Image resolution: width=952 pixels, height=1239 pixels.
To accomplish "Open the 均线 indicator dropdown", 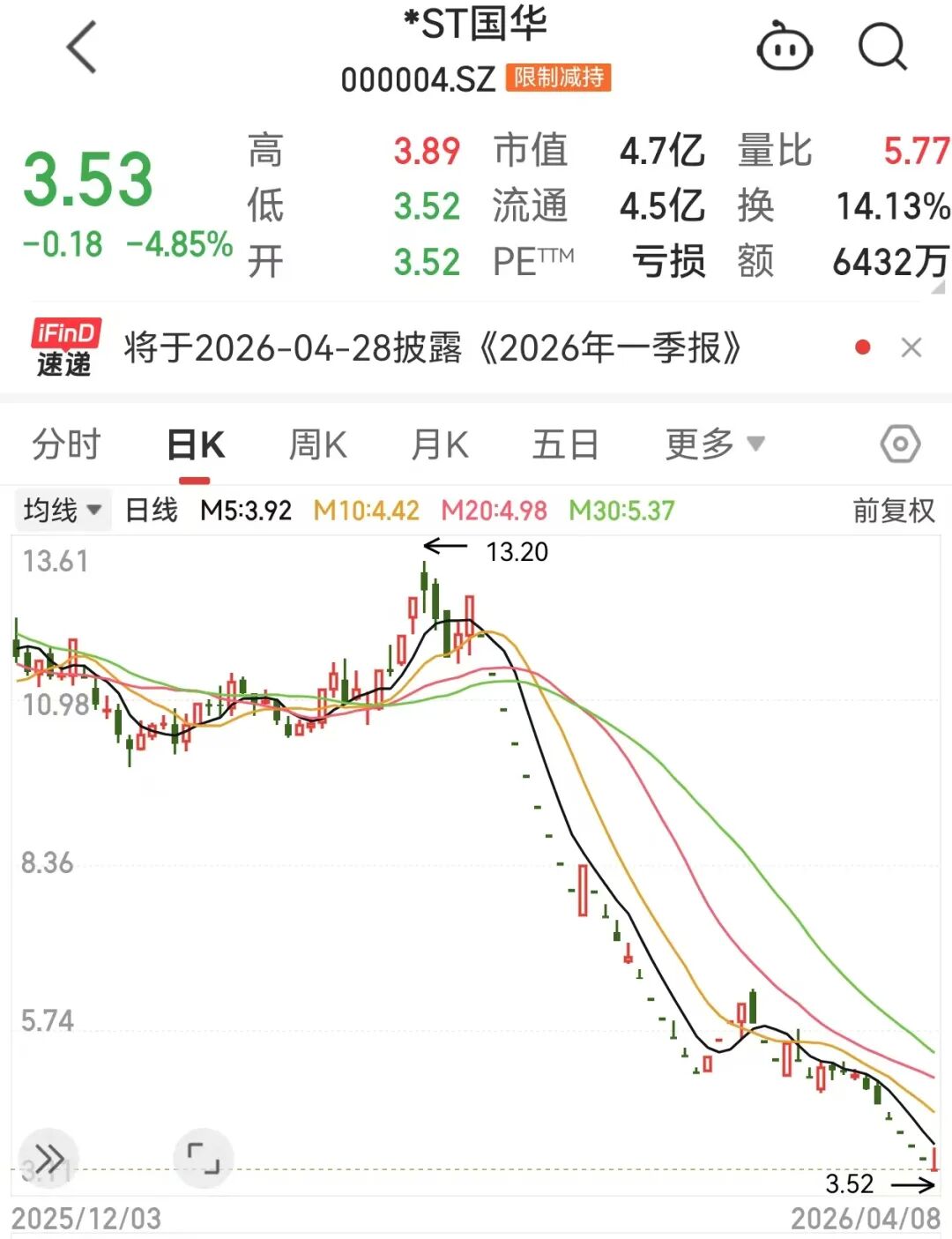I will pyautogui.click(x=62, y=510).
